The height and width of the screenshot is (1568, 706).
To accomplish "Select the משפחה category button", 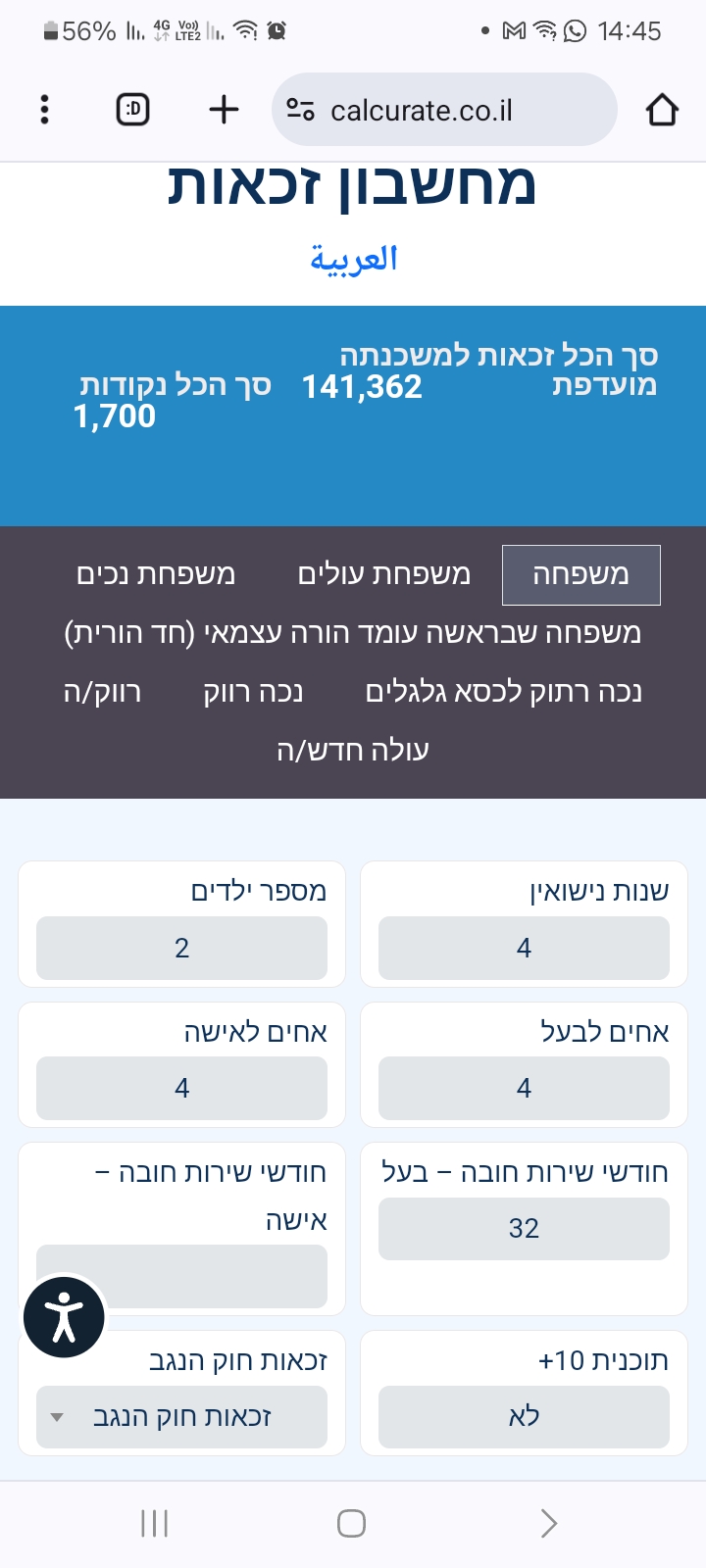I will click(580, 574).
